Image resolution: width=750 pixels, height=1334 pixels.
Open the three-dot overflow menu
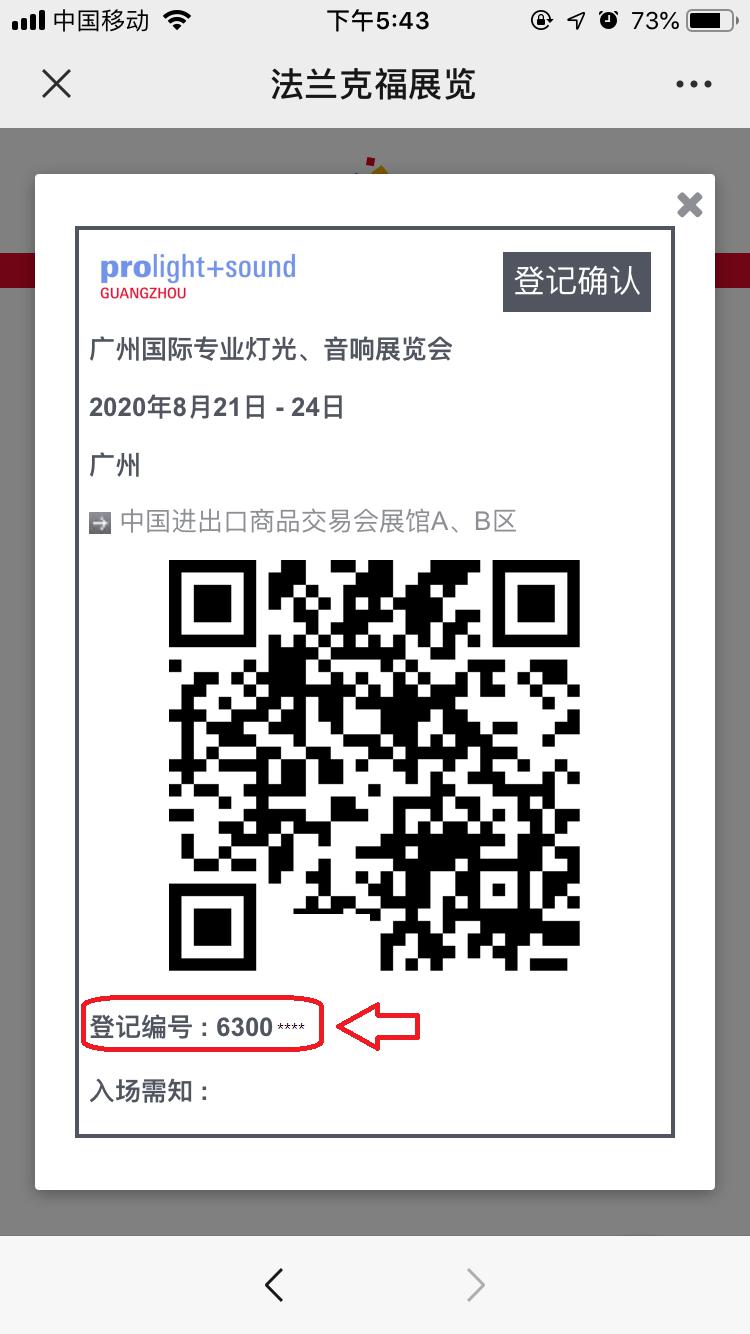pyautogui.click(x=693, y=85)
